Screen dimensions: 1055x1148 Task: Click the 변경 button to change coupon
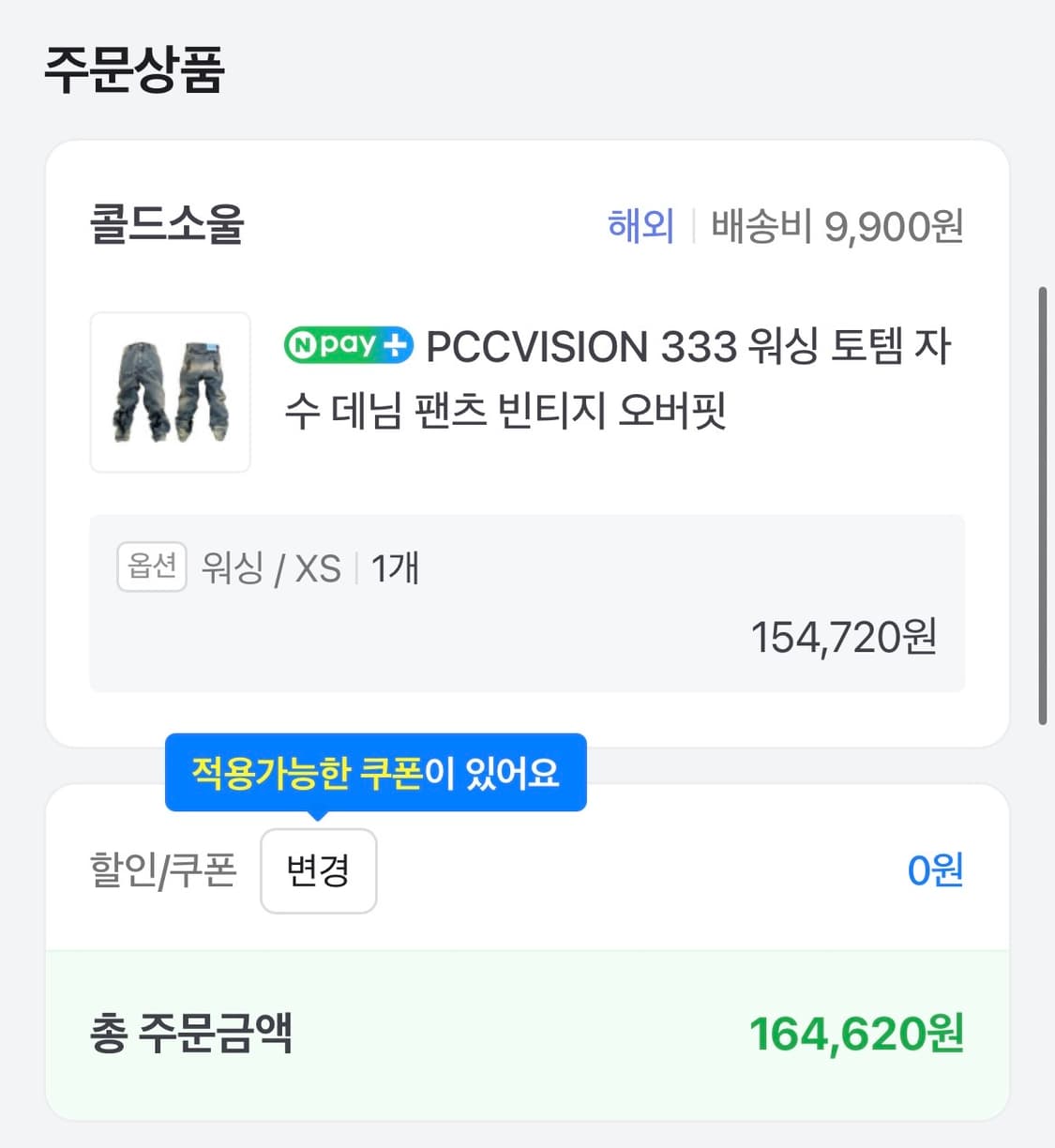(x=318, y=870)
